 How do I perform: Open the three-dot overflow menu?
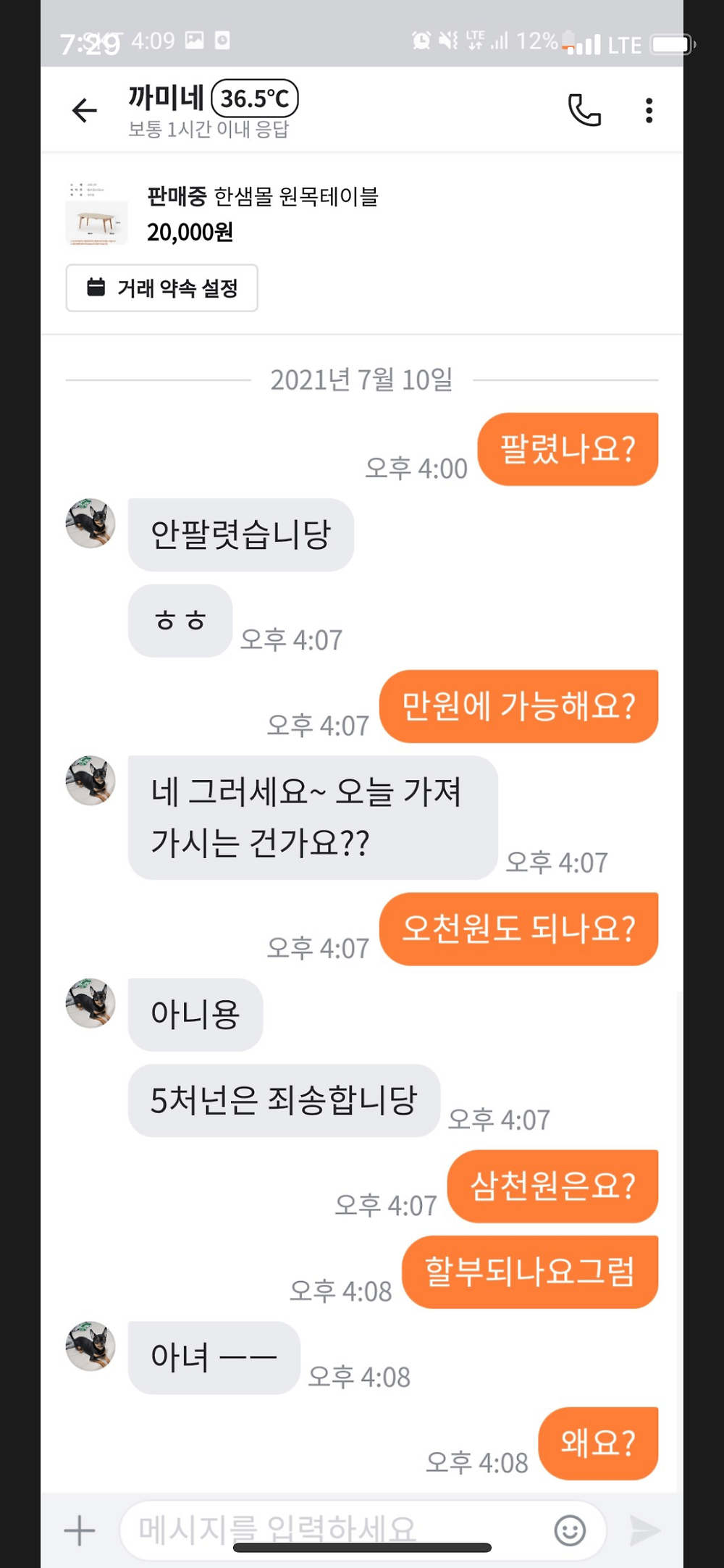pos(649,110)
